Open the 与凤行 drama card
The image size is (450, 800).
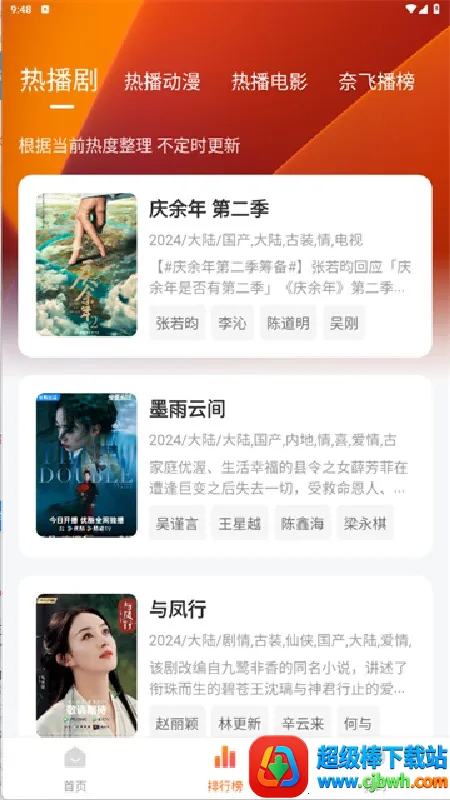click(225, 658)
